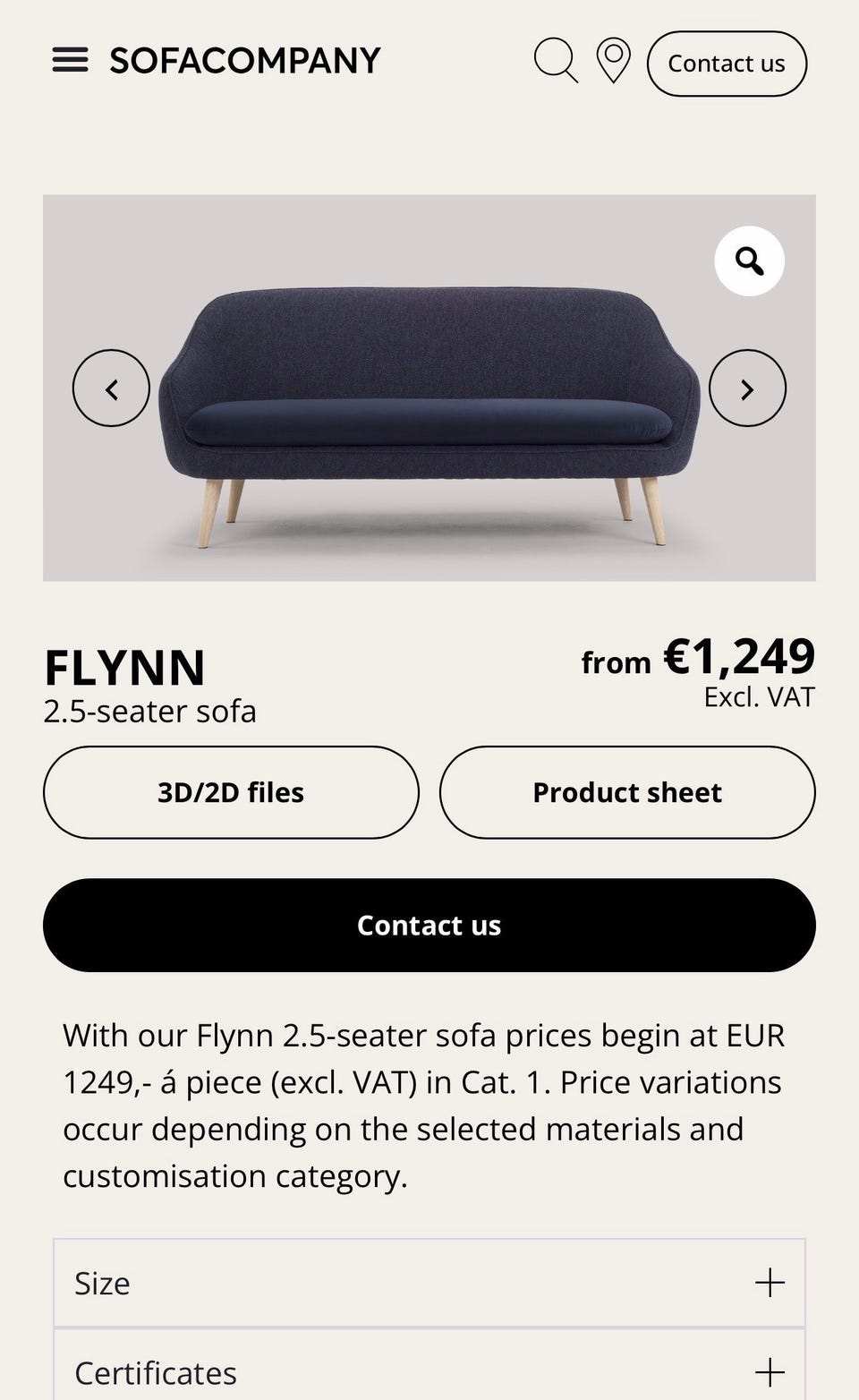
Task: Tap the black Contact us button
Action: pyautogui.click(x=429, y=925)
